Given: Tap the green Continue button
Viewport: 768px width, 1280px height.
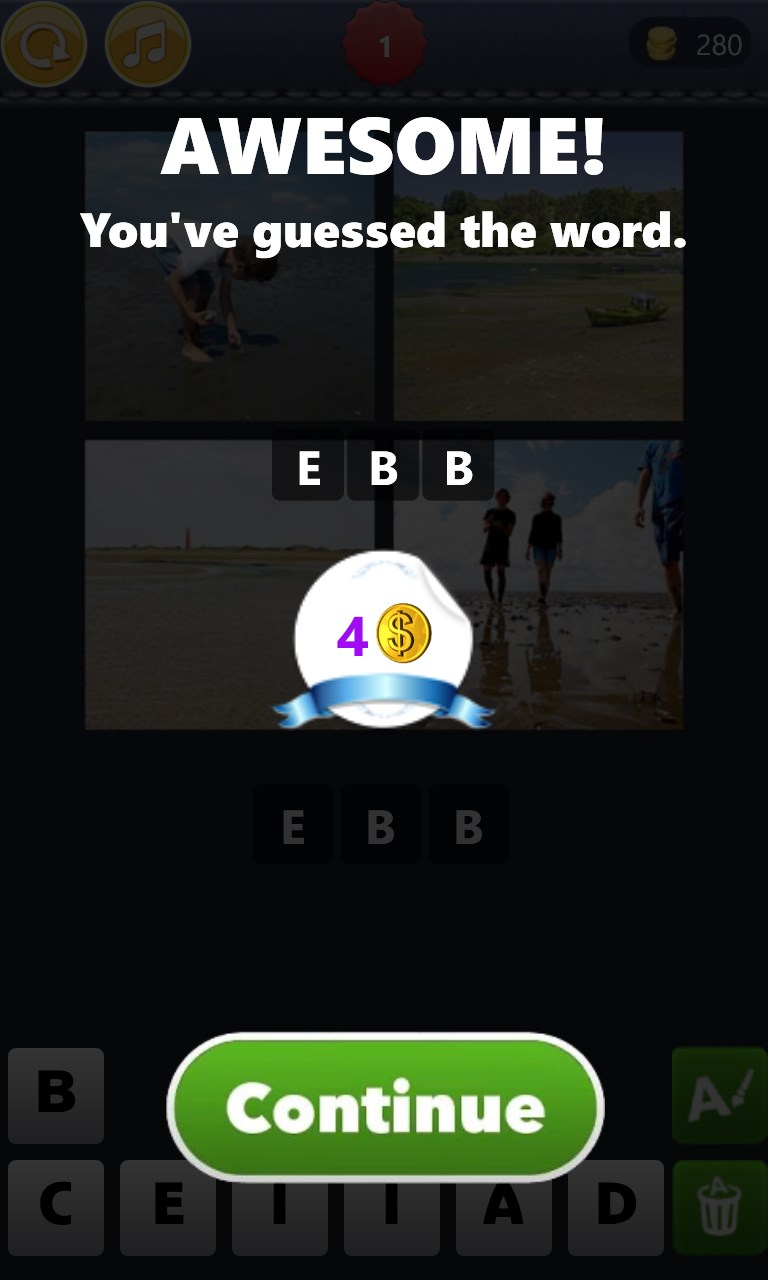Looking at the screenshot, I should click(x=385, y=1107).
